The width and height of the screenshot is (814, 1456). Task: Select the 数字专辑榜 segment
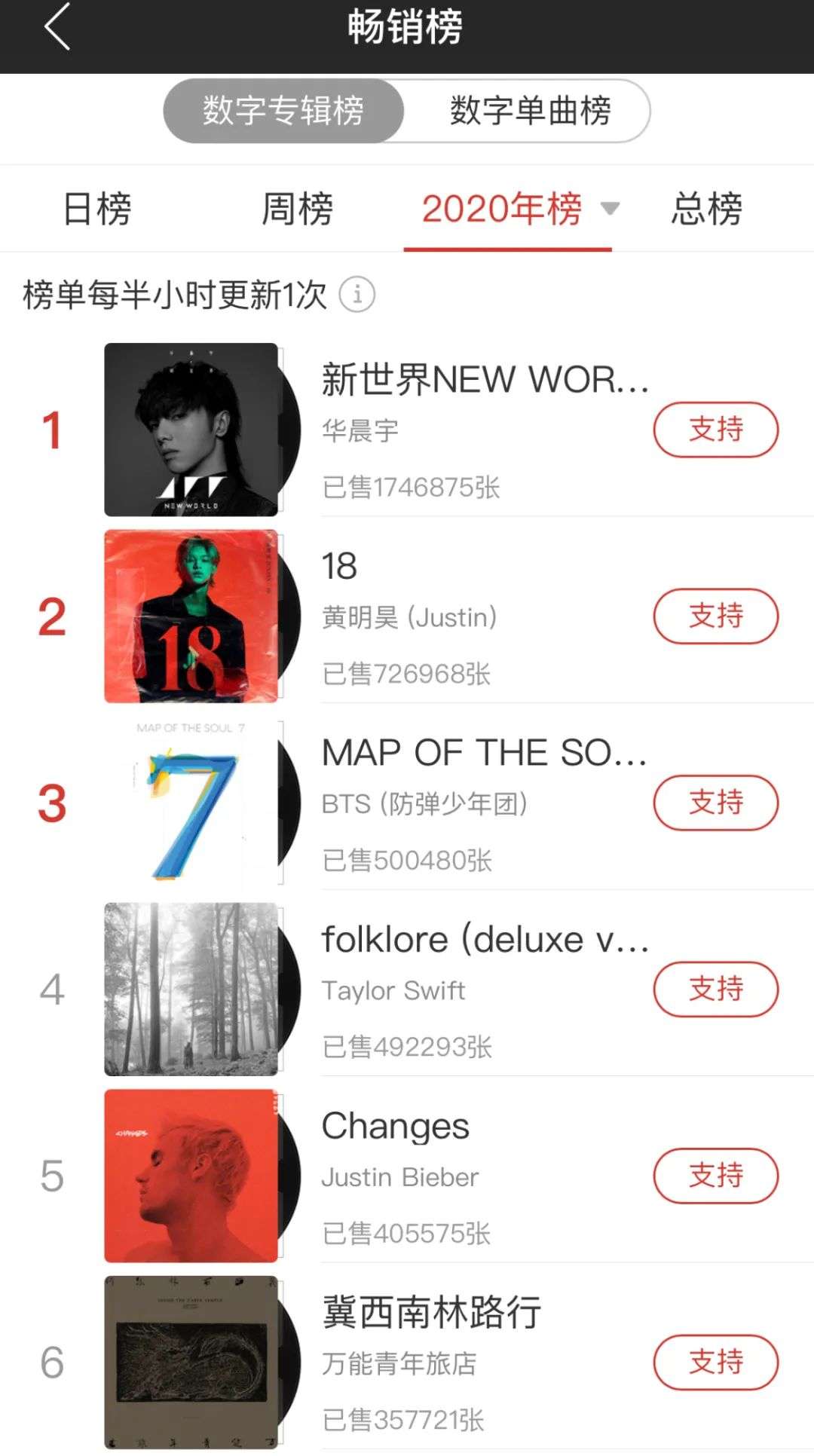283,111
